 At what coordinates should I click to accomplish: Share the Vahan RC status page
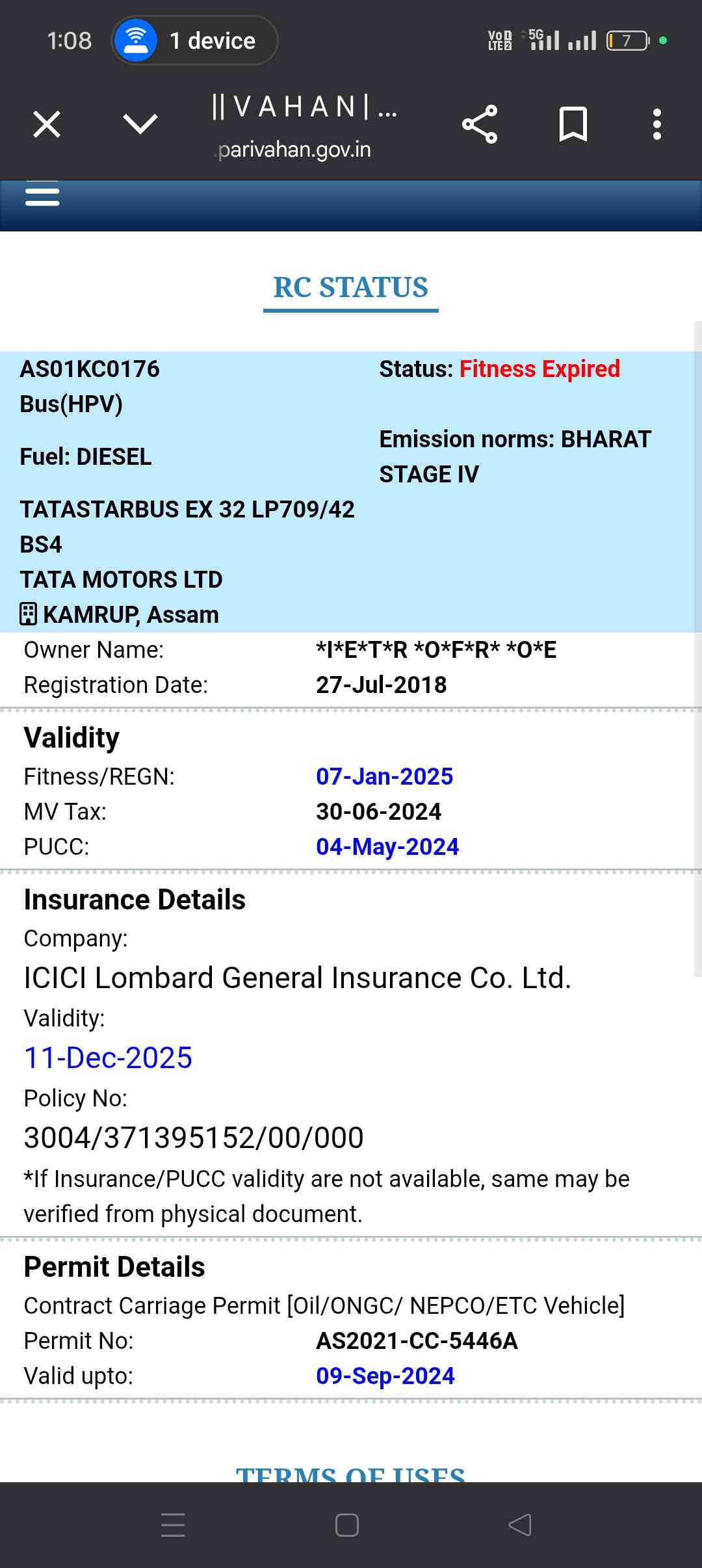click(x=480, y=124)
